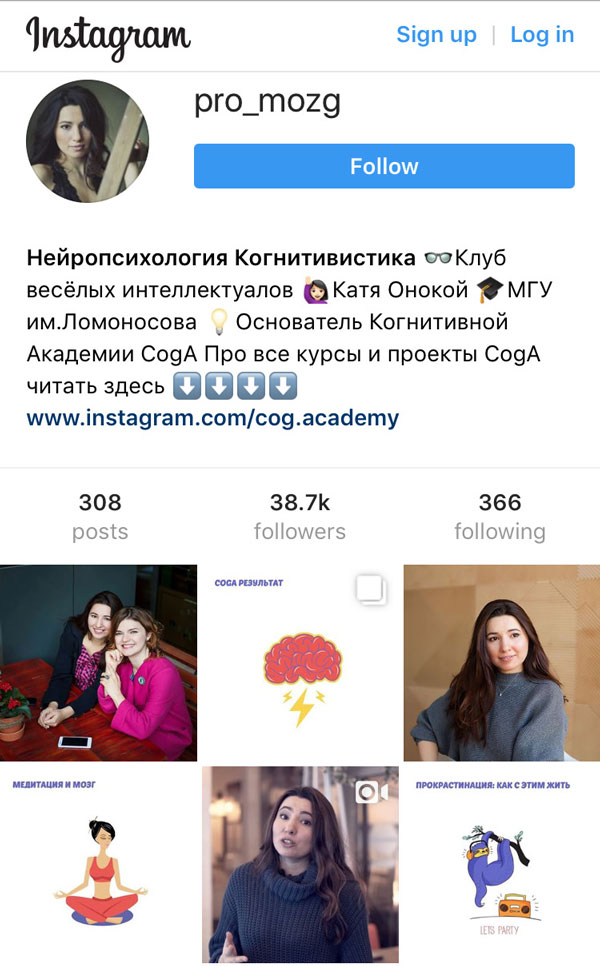Open the ПРОКРАСТИНАЦИЯ sloth post
This screenshot has width=600, height=966.
tap(501, 864)
